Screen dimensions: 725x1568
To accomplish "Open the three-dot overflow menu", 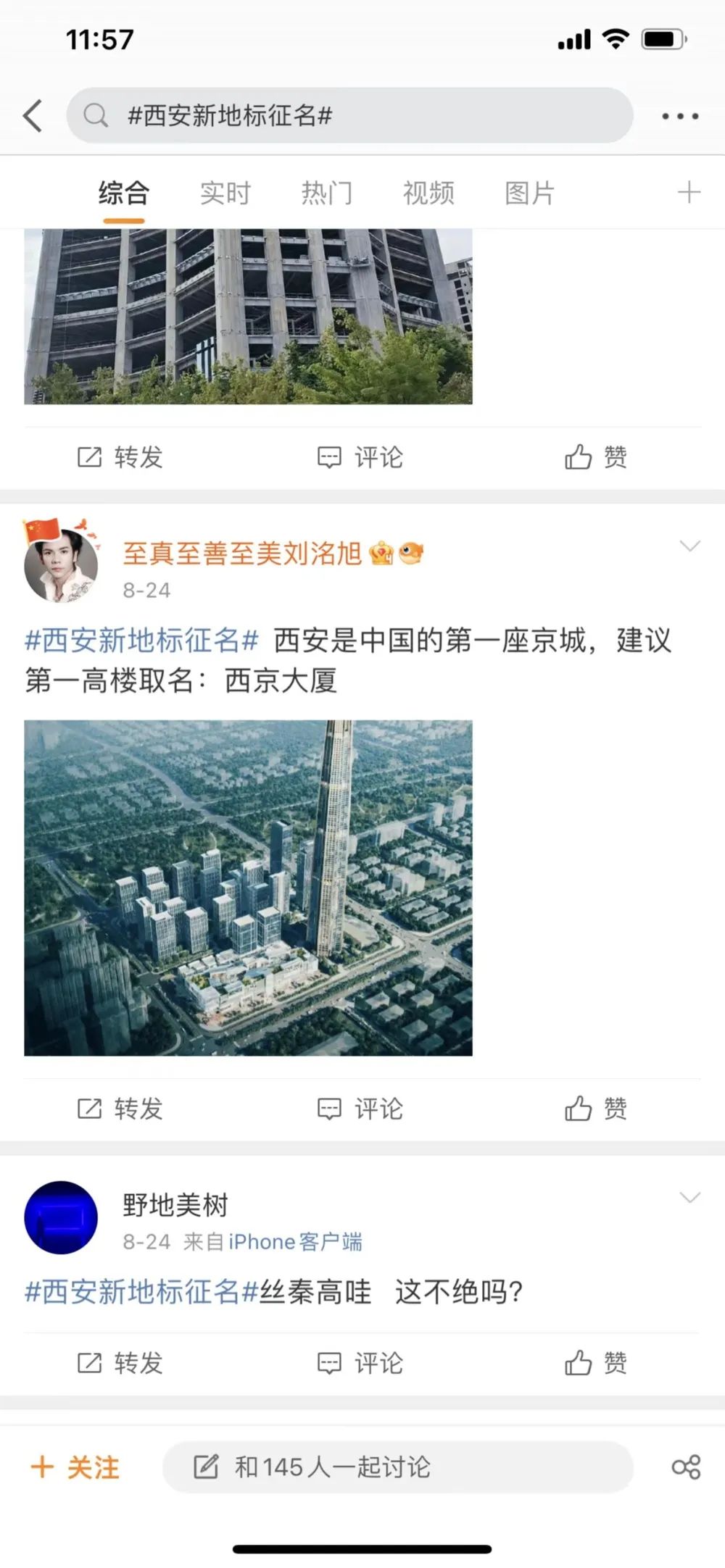I will click(679, 116).
